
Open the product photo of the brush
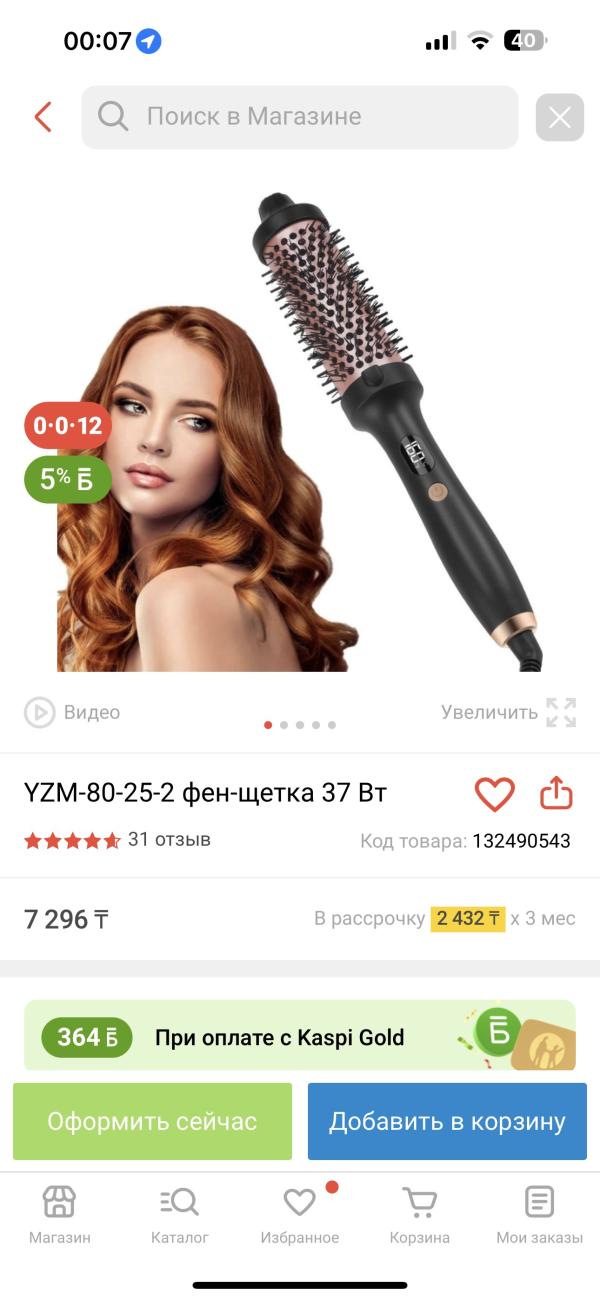click(300, 430)
